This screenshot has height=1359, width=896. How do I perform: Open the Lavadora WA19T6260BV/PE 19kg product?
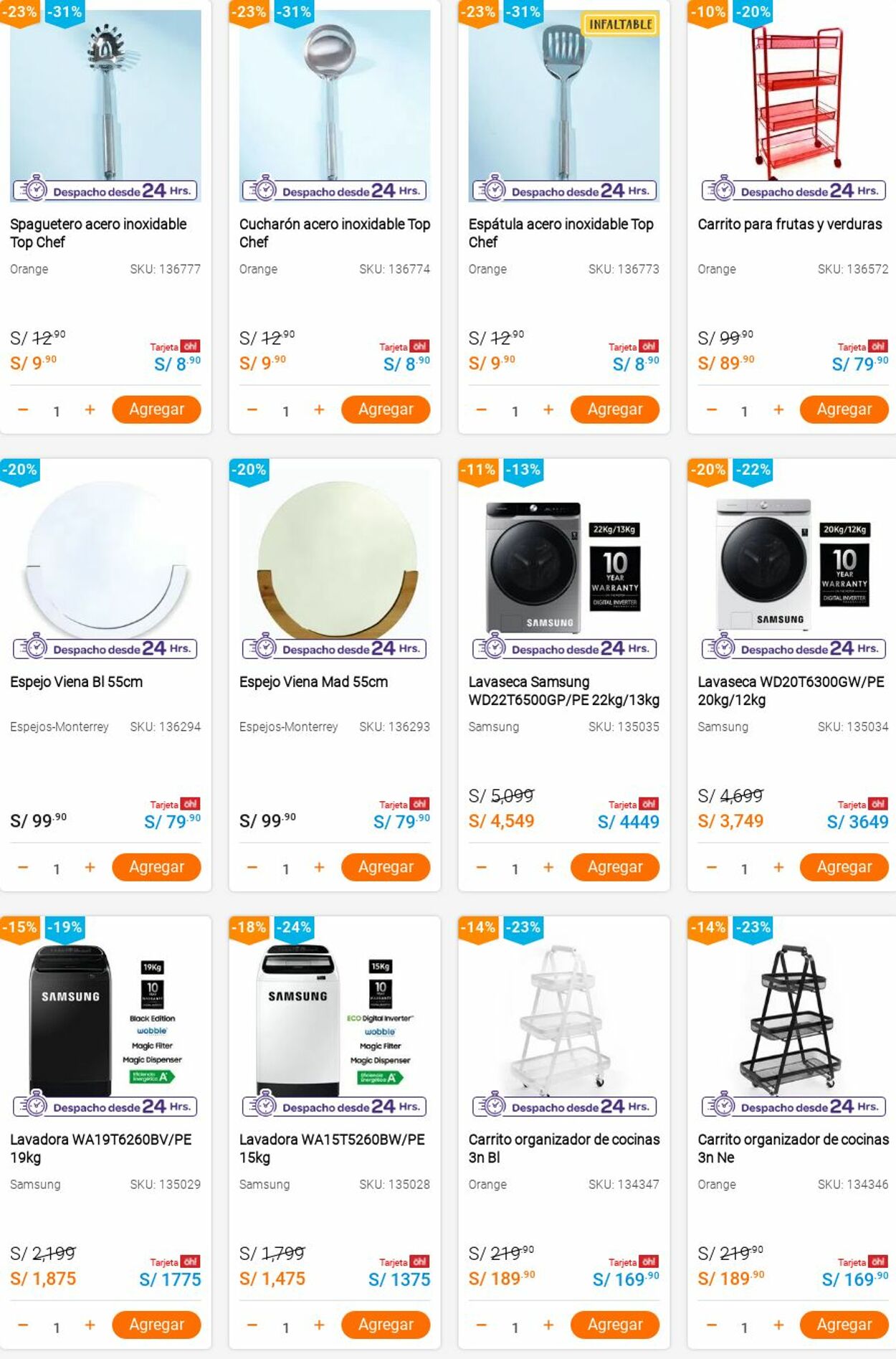tap(100, 1147)
